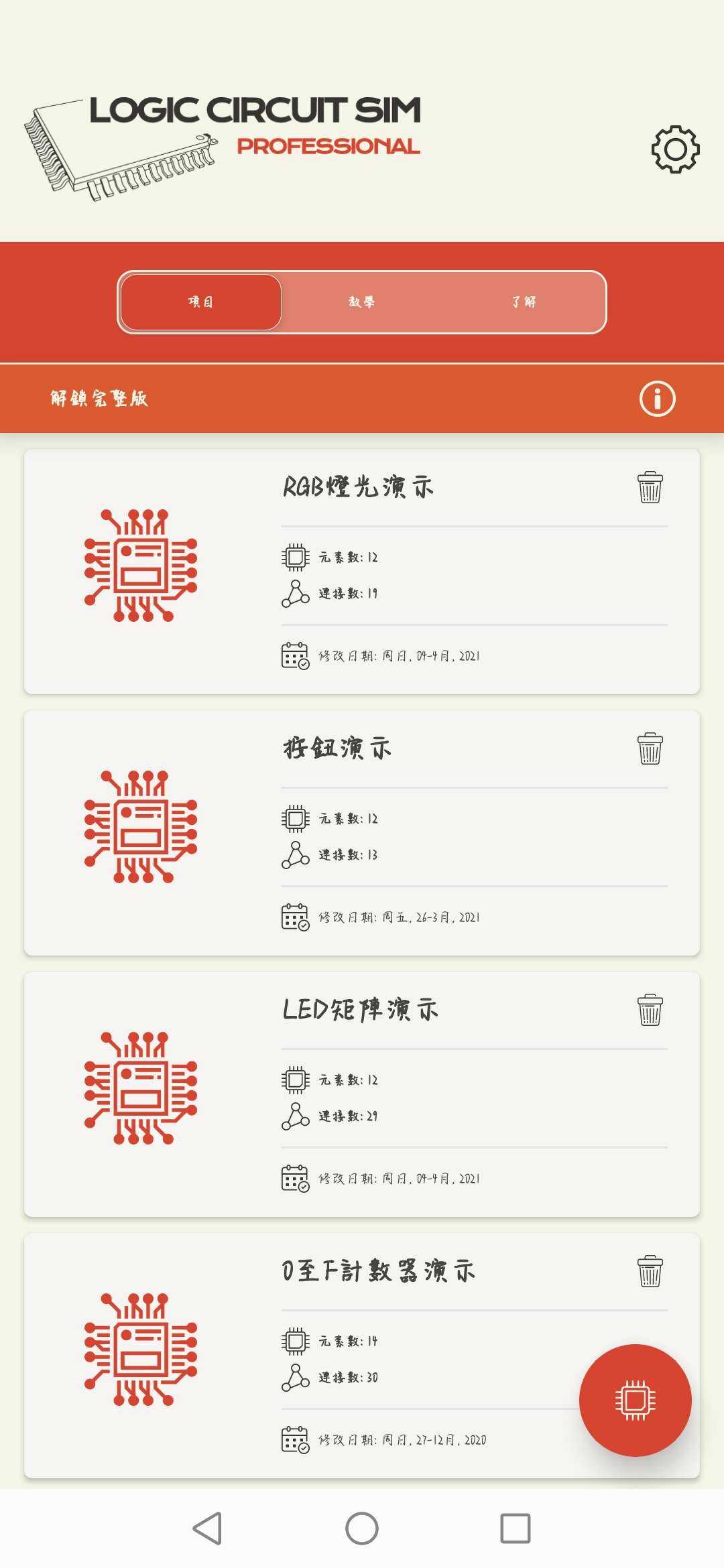Image resolution: width=724 pixels, height=1568 pixels.
Task: Open the info icon beside 解鎖完整版
Action: (x=657, y=399)
